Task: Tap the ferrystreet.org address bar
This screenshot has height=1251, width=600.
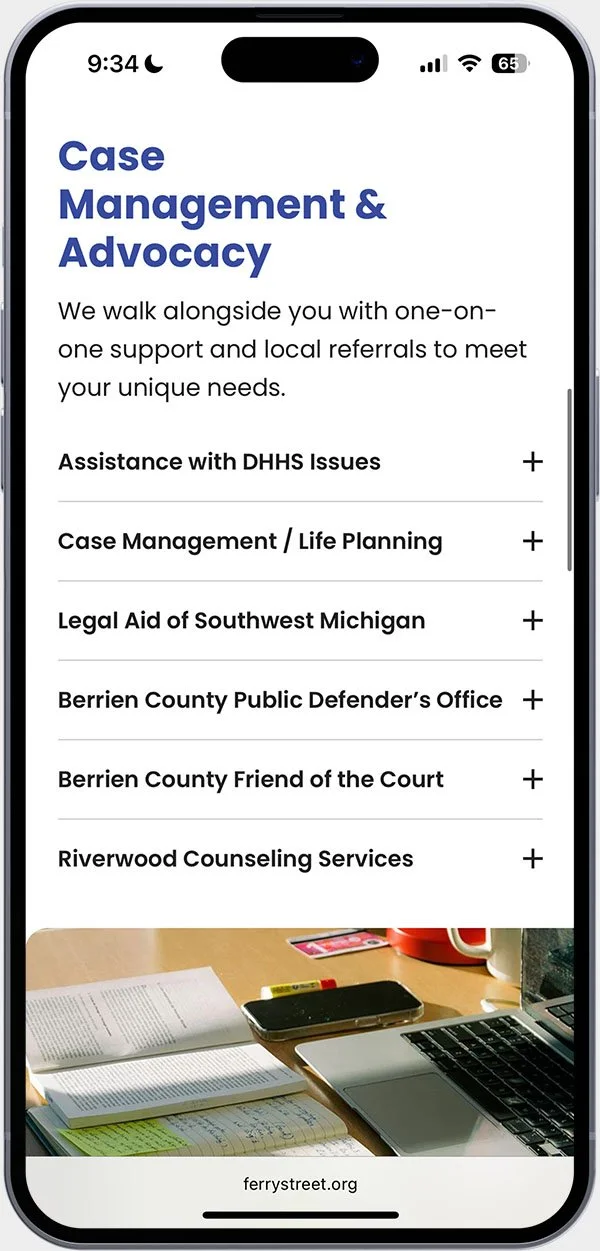Action: pyautogui.click(x=300, y=1184)
